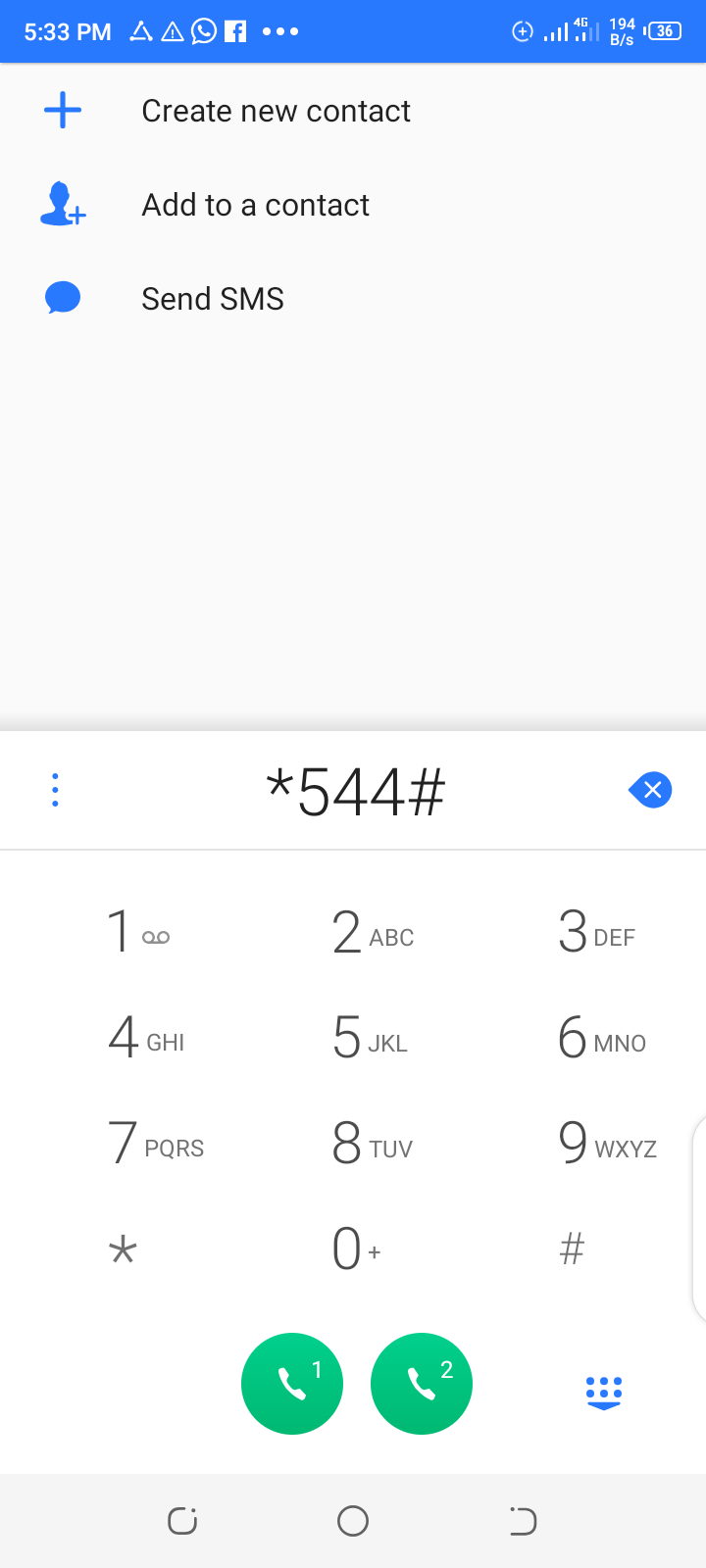
Task: Open the dialer overflow menu
Action: point(55,790)
